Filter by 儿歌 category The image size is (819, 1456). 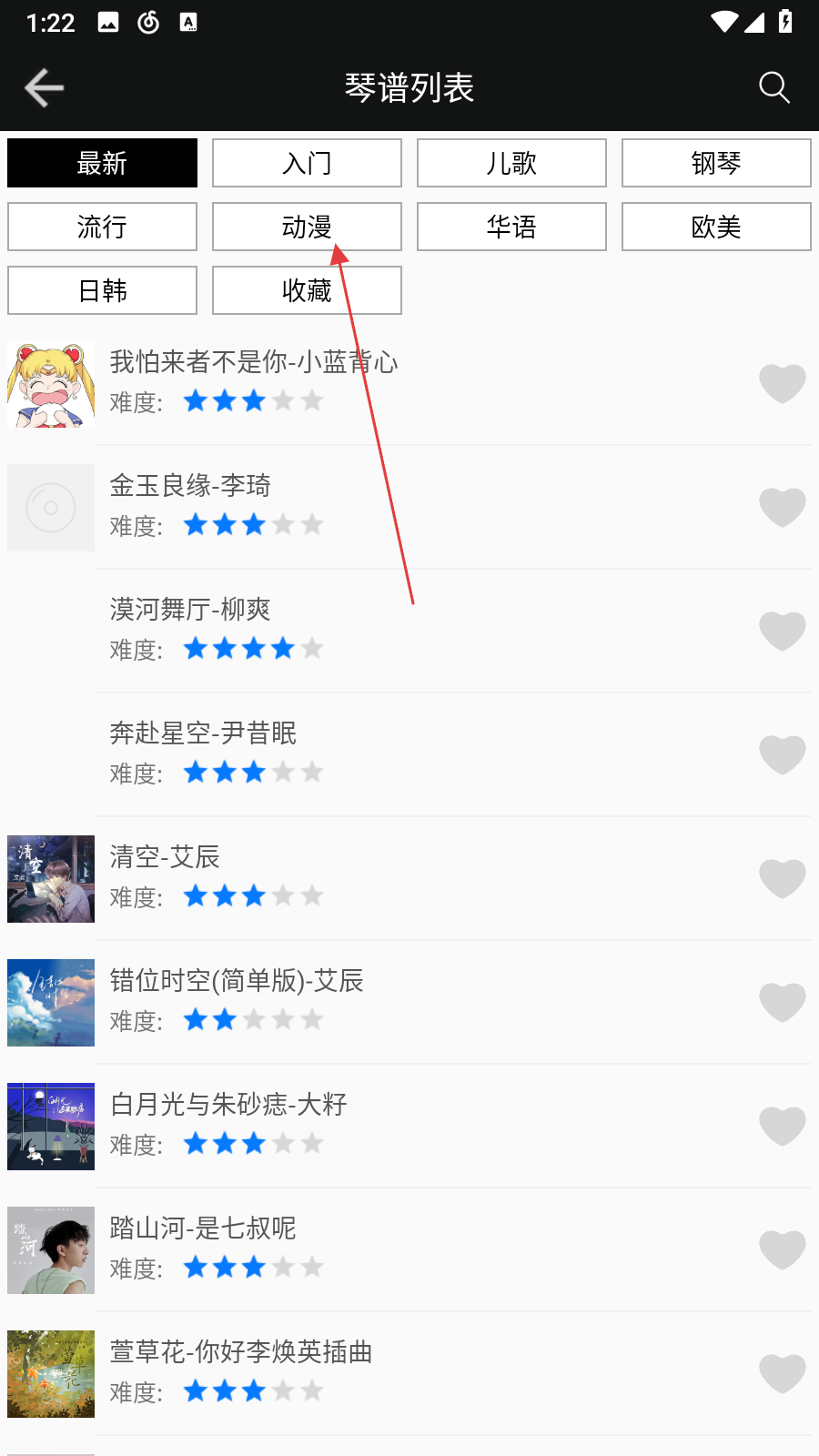[x=511, y=163]
